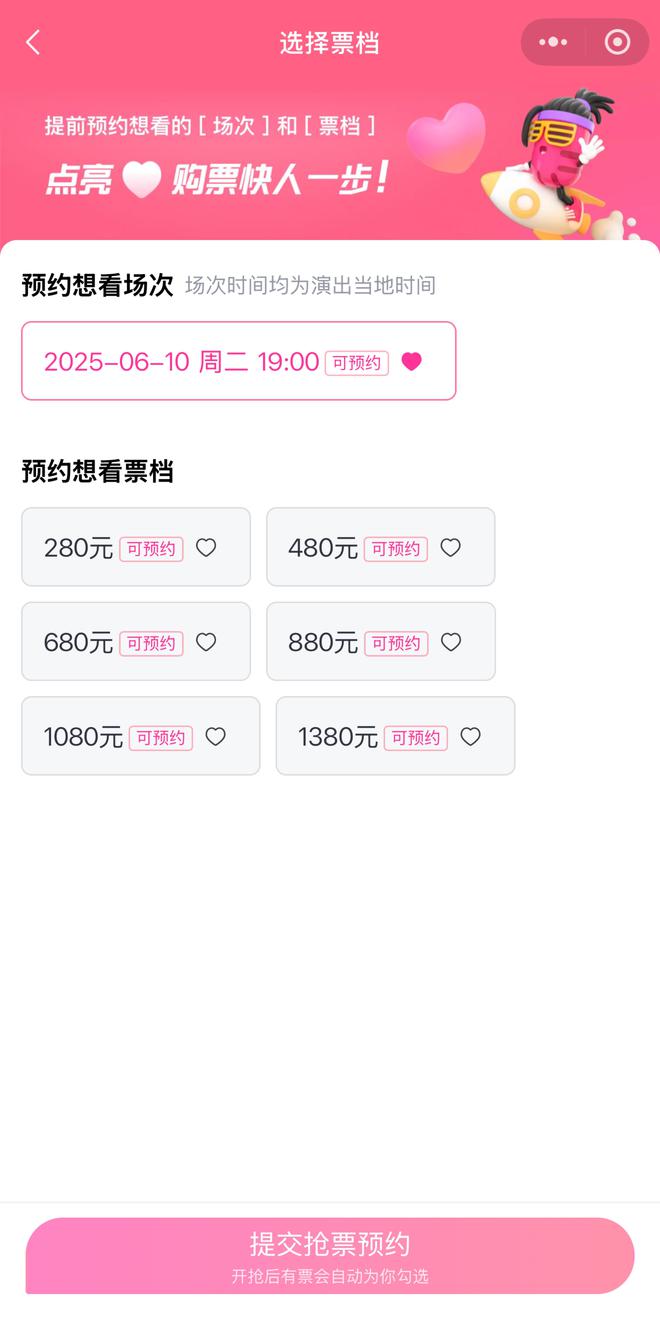Select the 480元 ticket tier
Viewport: 660px width, 1323px height.
[x=380, y=547]
